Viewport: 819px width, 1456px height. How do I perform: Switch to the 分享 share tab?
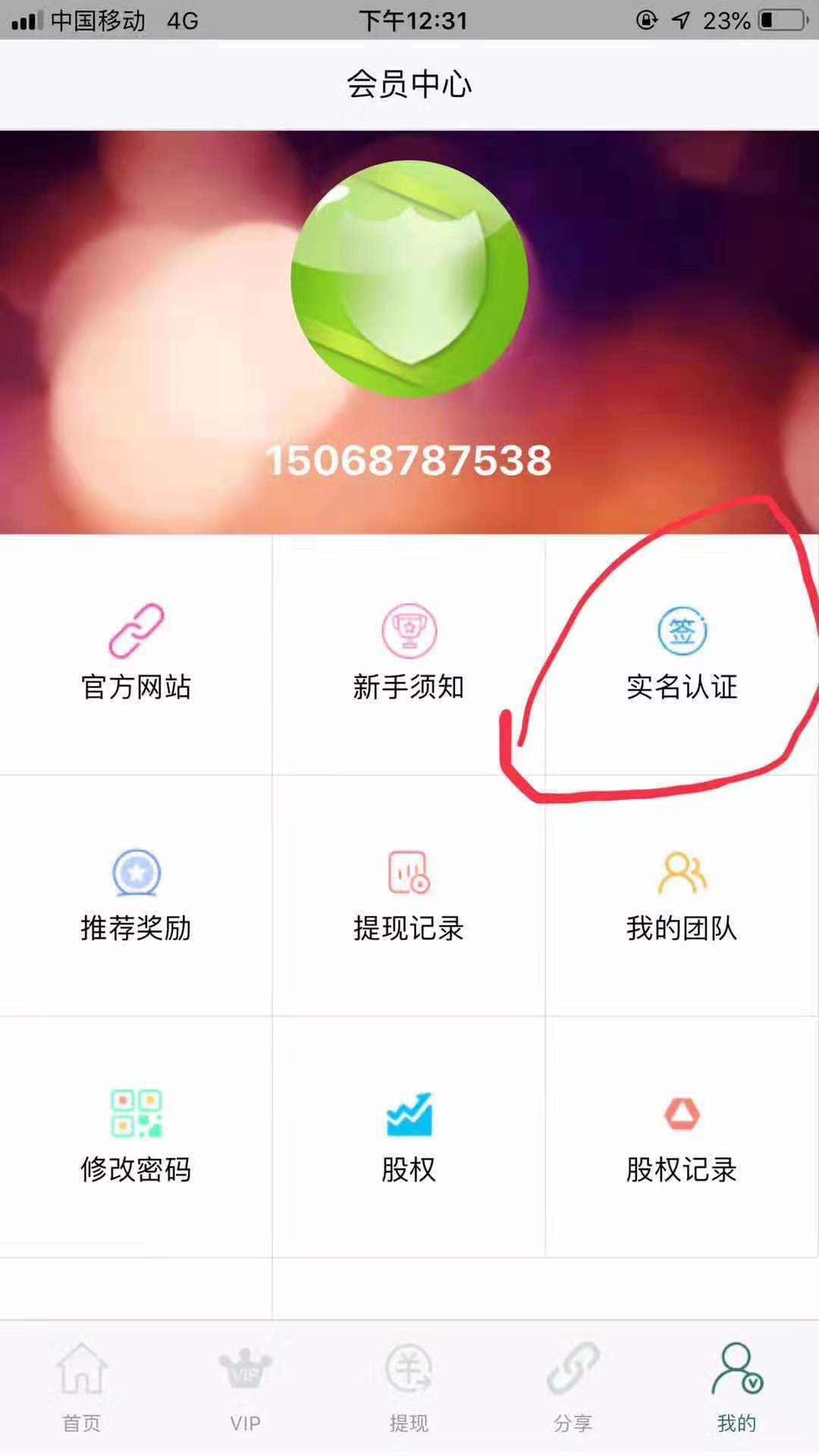pyautogui.click(x=573, y=1388)
